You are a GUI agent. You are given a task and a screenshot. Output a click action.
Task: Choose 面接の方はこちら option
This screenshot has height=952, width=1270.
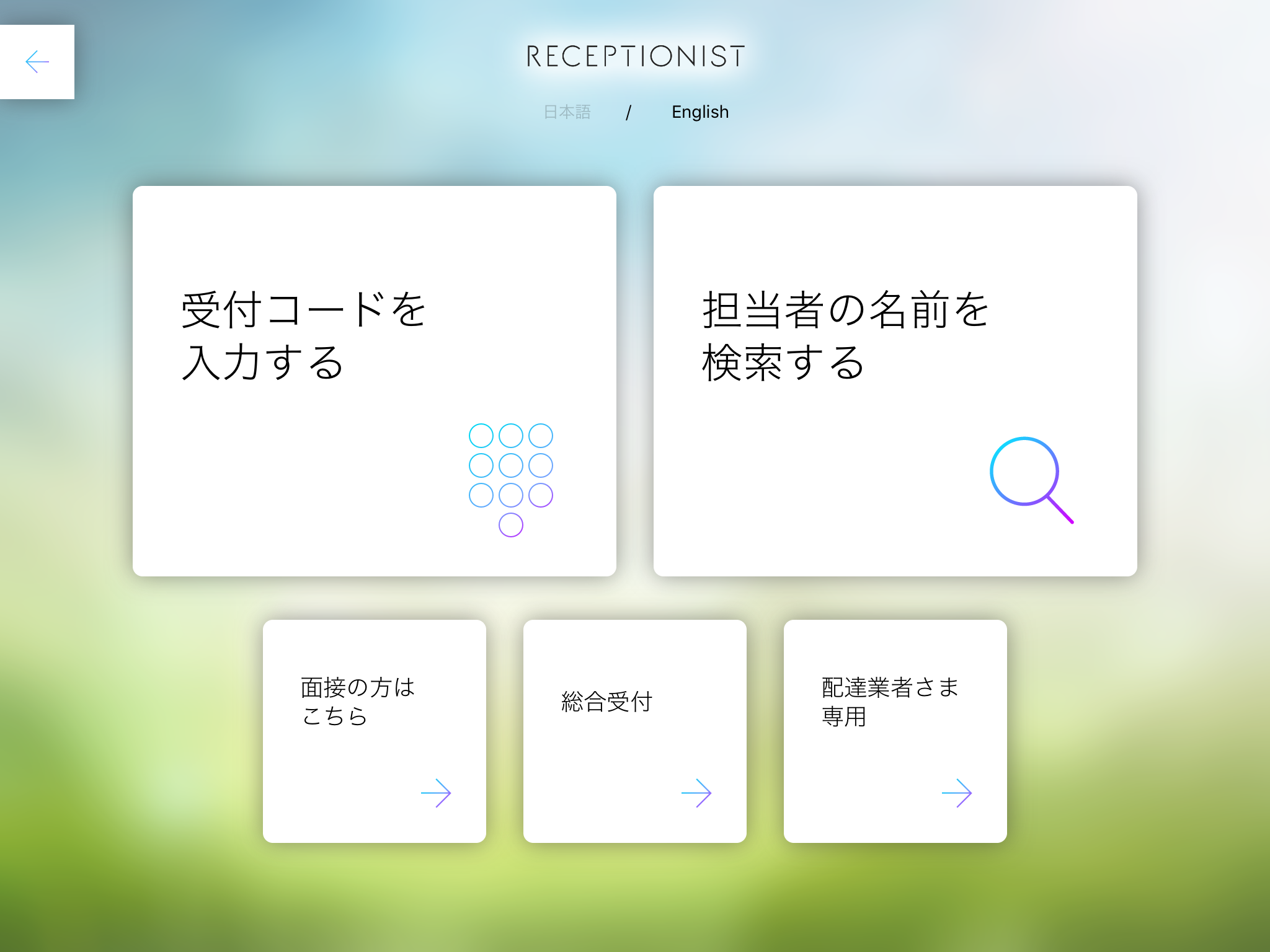pos(374,731)
